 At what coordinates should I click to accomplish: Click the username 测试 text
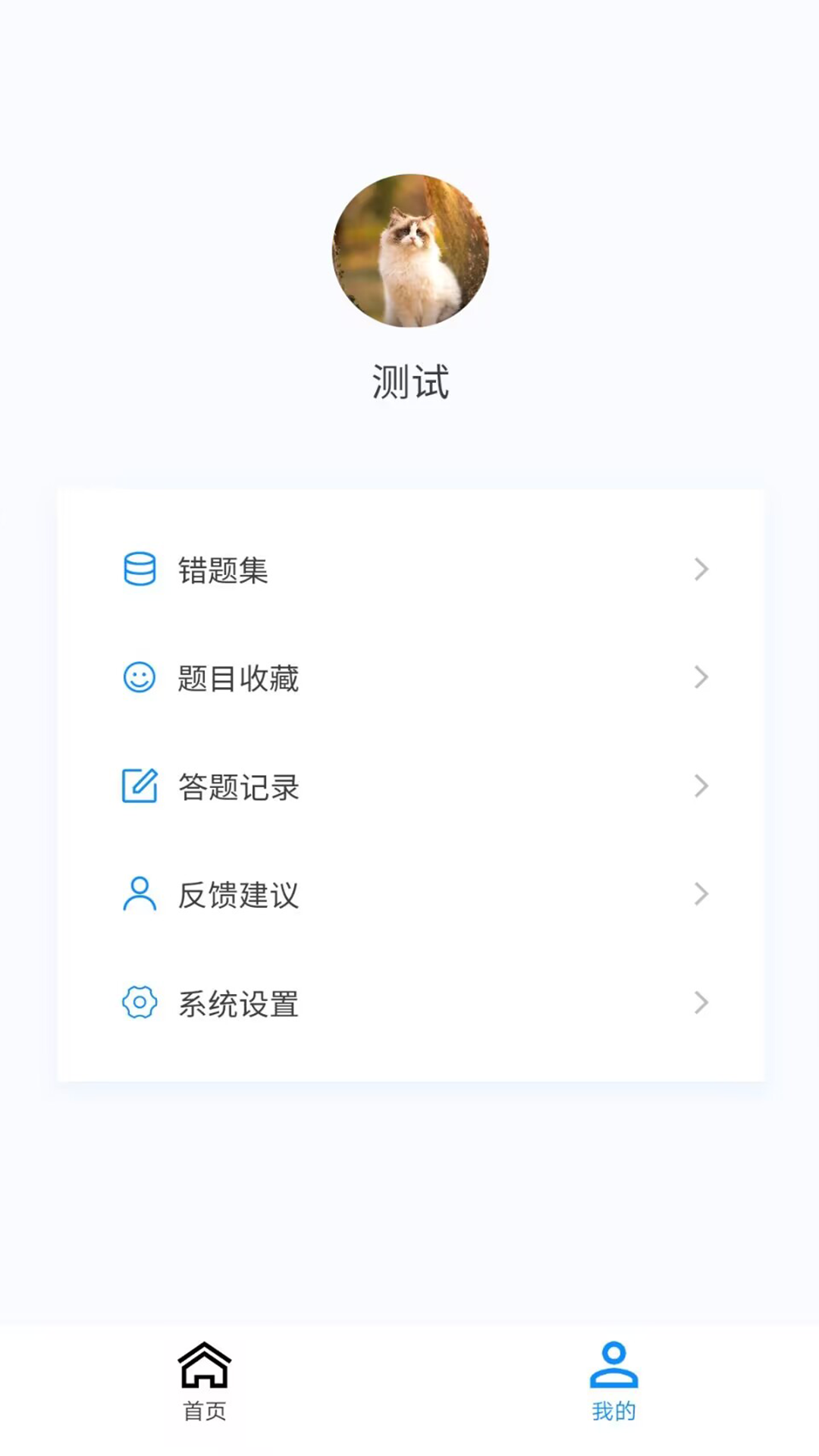[x=409, y=381]
